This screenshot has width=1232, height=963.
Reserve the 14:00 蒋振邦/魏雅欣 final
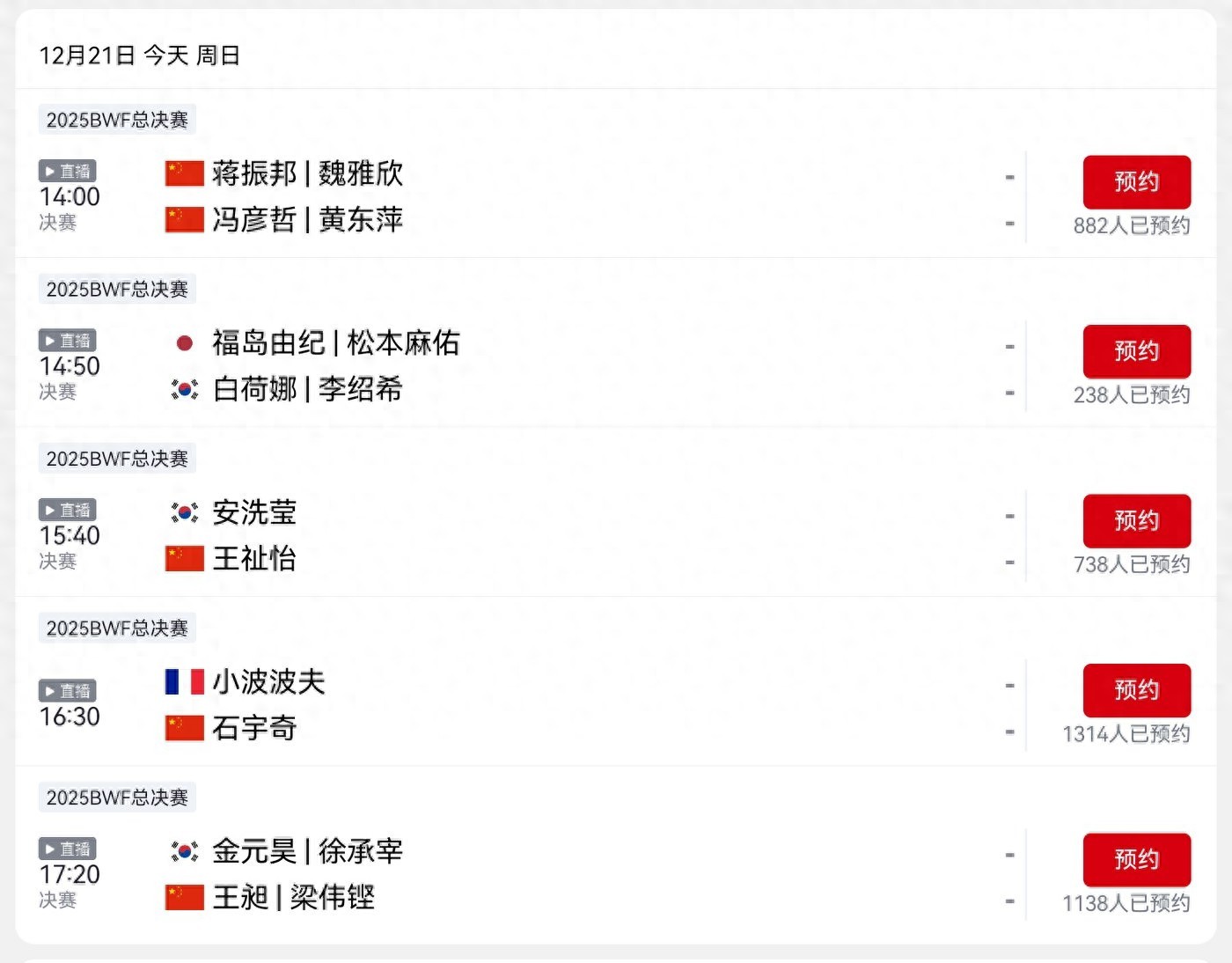point(1136,182)
